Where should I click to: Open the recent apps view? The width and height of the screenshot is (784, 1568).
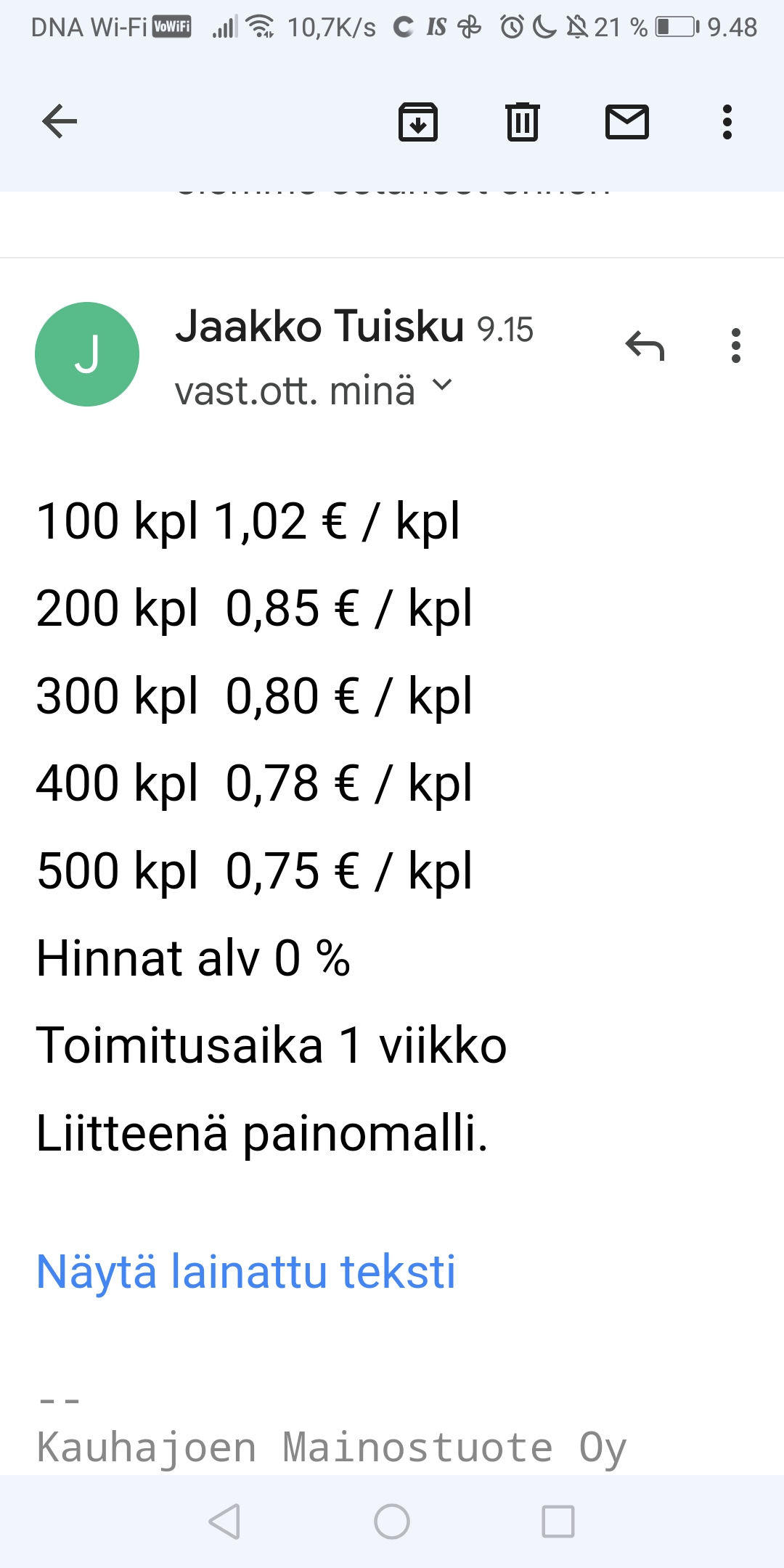[558, 1522]
